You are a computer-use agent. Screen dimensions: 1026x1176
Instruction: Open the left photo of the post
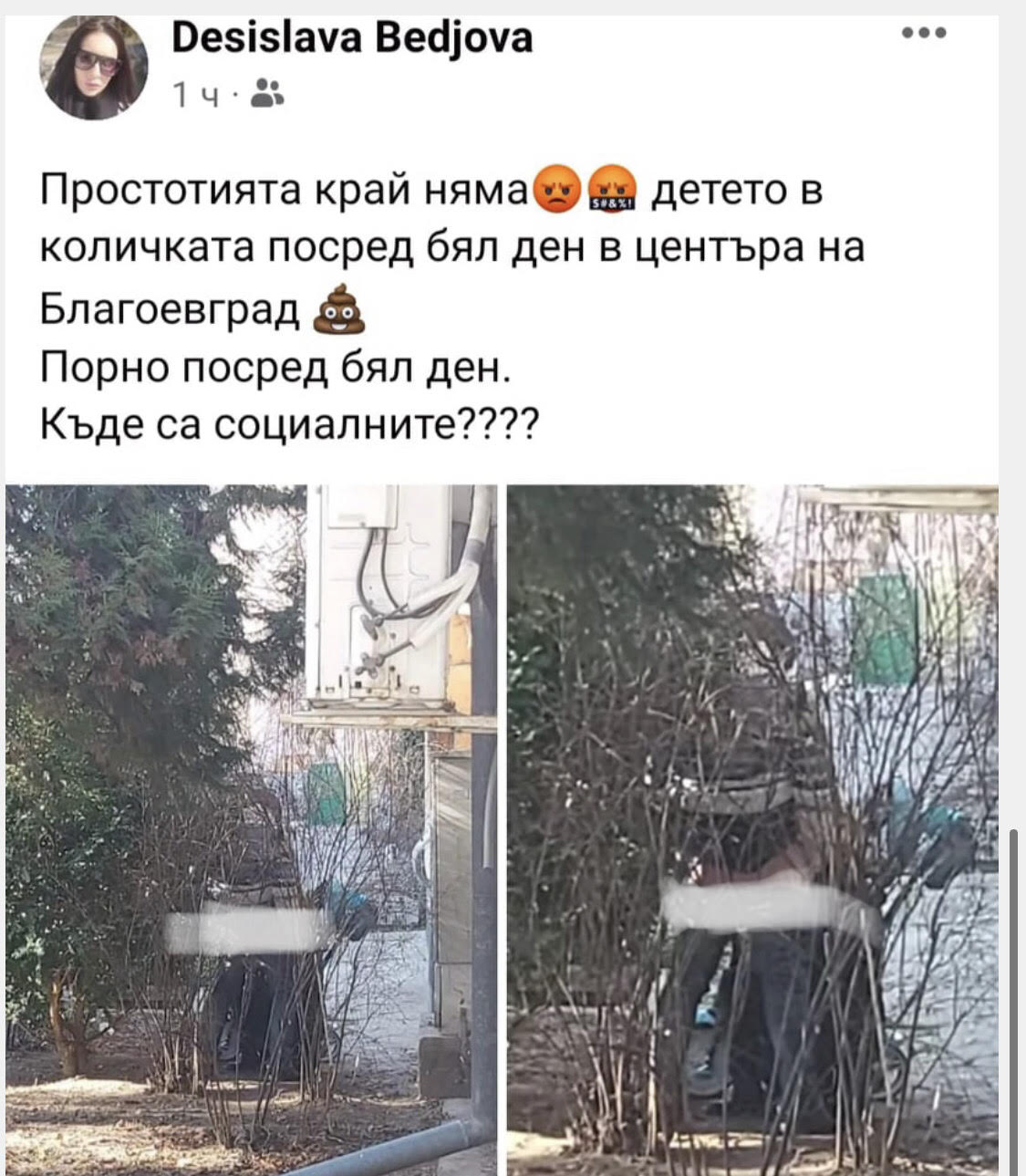(x=251, y=828)
